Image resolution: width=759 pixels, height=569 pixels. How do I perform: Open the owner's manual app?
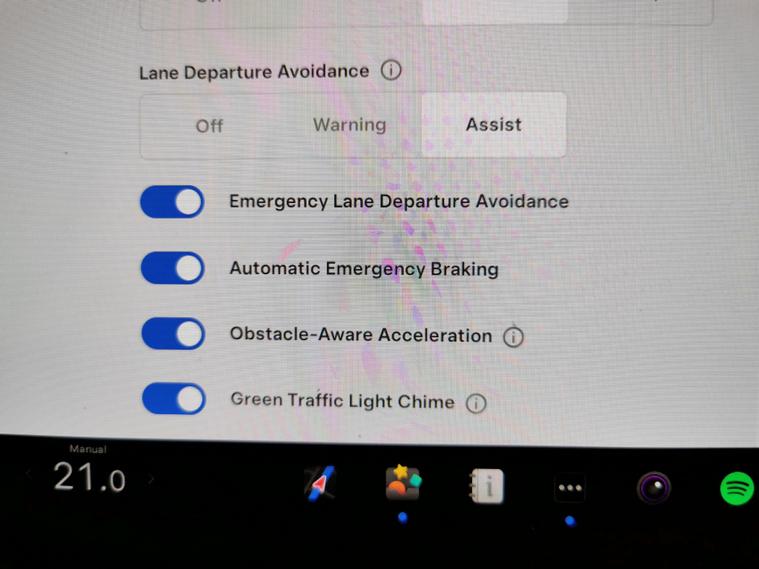pos(486,487)
